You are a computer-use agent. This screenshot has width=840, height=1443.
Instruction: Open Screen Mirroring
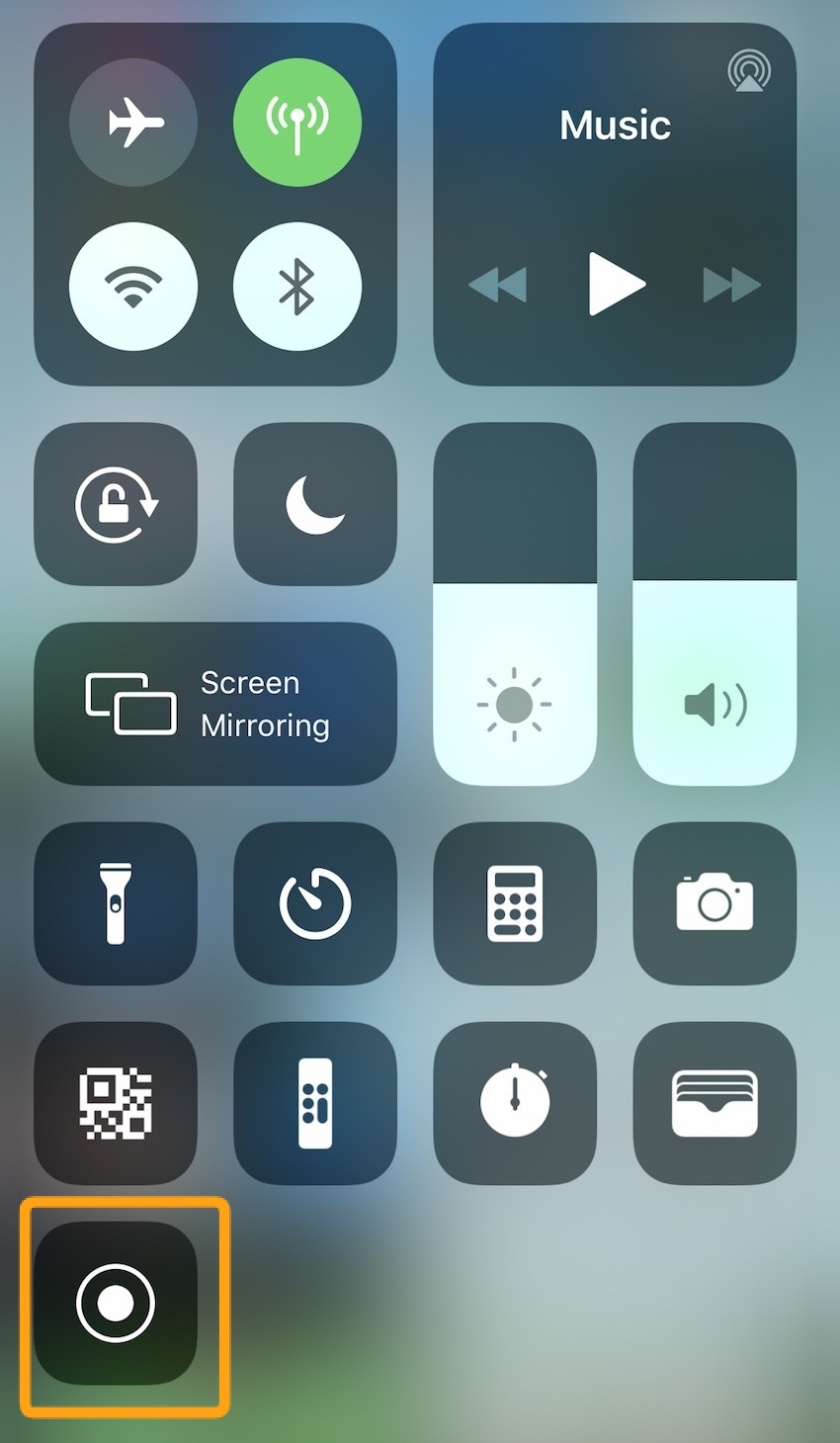(215, 704)
